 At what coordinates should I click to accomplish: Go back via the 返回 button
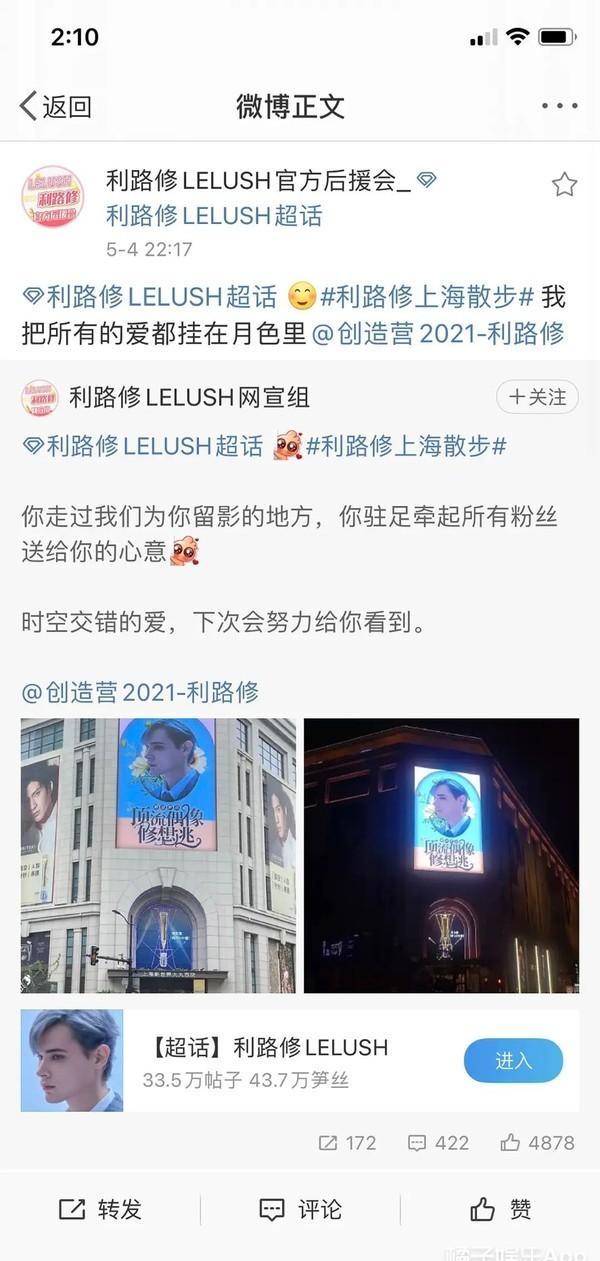pos(56,106)
